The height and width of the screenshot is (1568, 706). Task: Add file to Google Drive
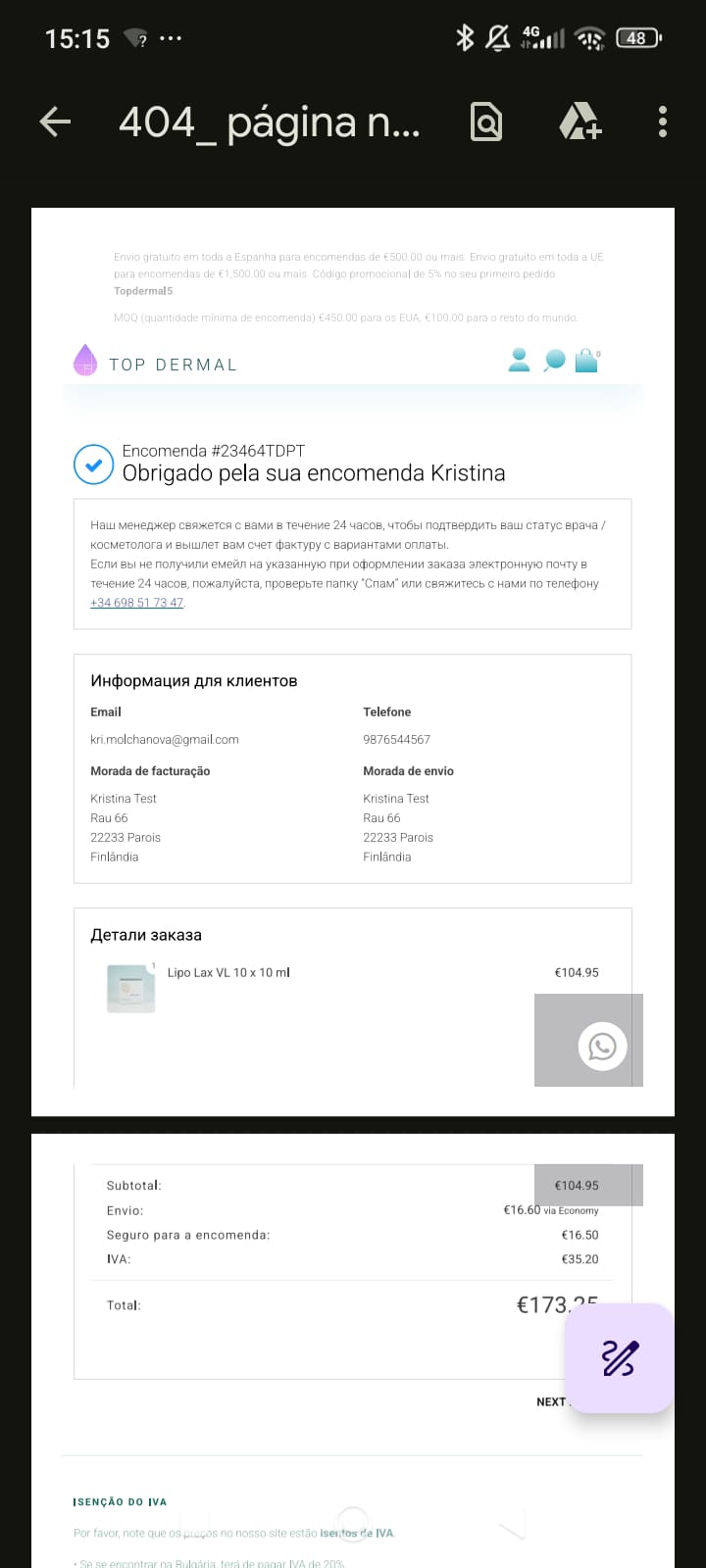[x=580, y=122]
